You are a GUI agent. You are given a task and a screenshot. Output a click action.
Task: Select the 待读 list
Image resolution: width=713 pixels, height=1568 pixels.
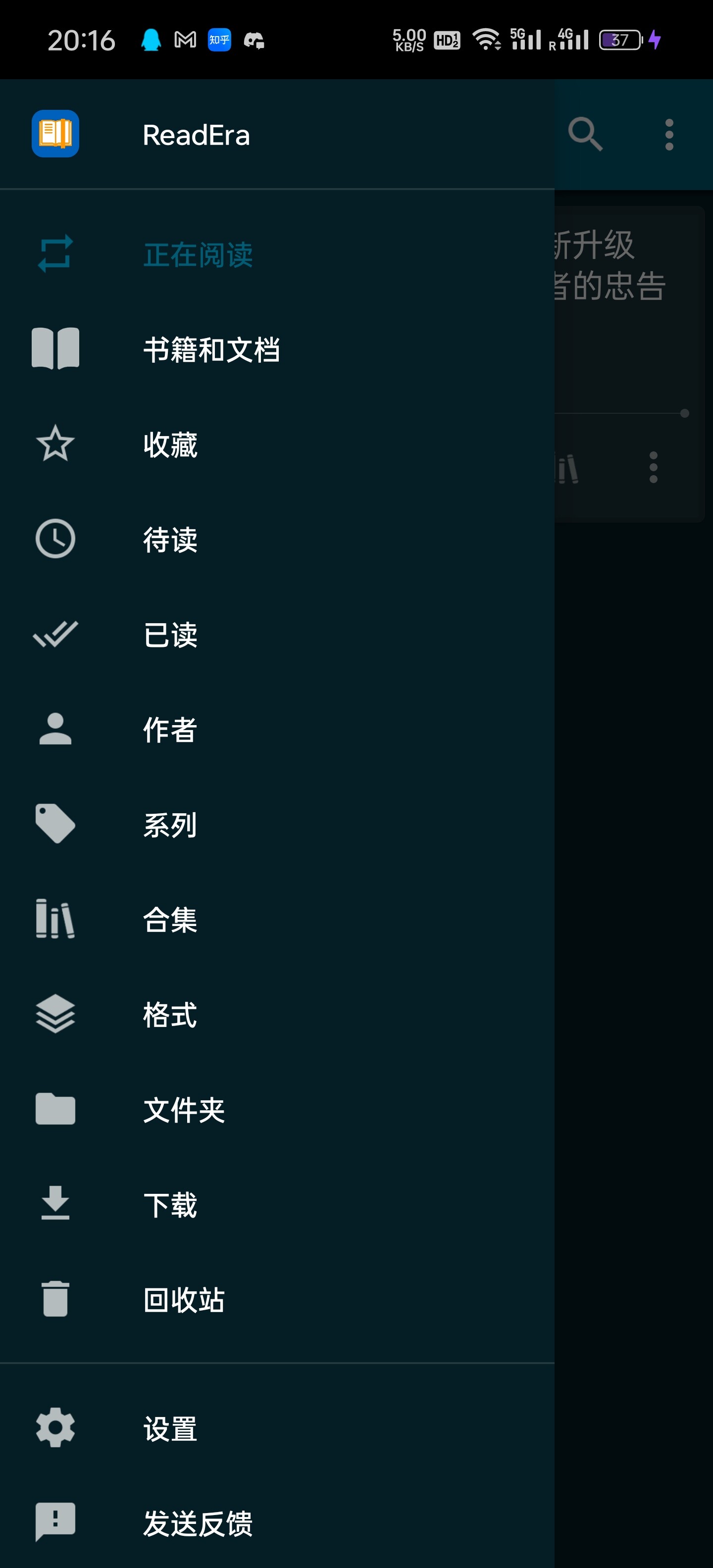point(170,539)
